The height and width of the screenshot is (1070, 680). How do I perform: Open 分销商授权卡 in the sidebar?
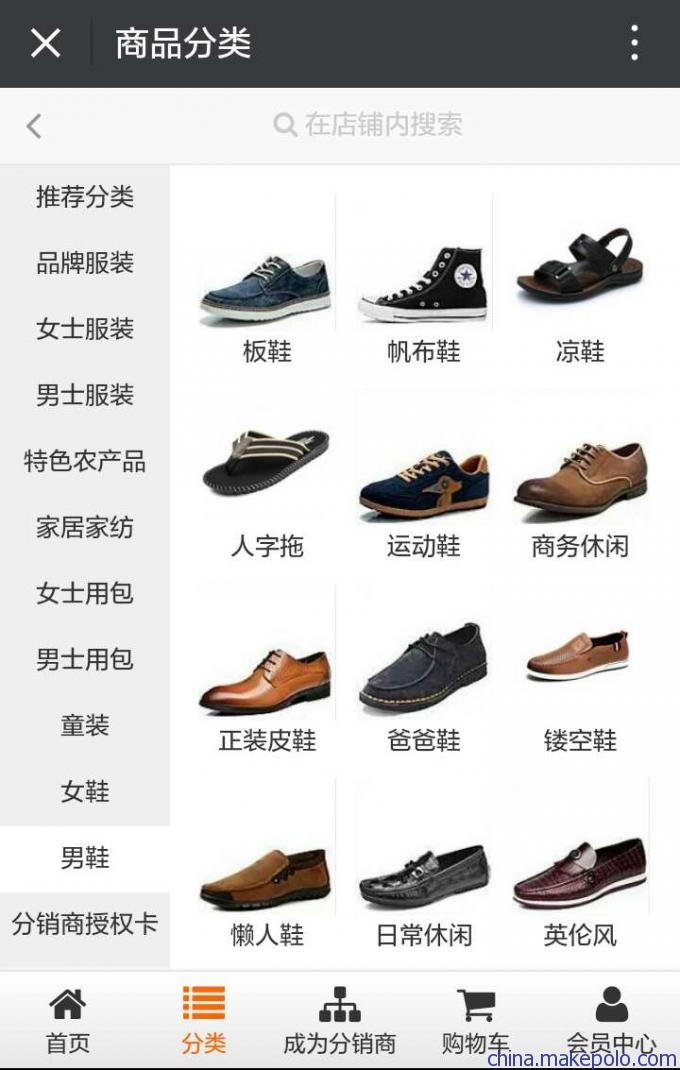pyautogui.click(x=85, y=923)
